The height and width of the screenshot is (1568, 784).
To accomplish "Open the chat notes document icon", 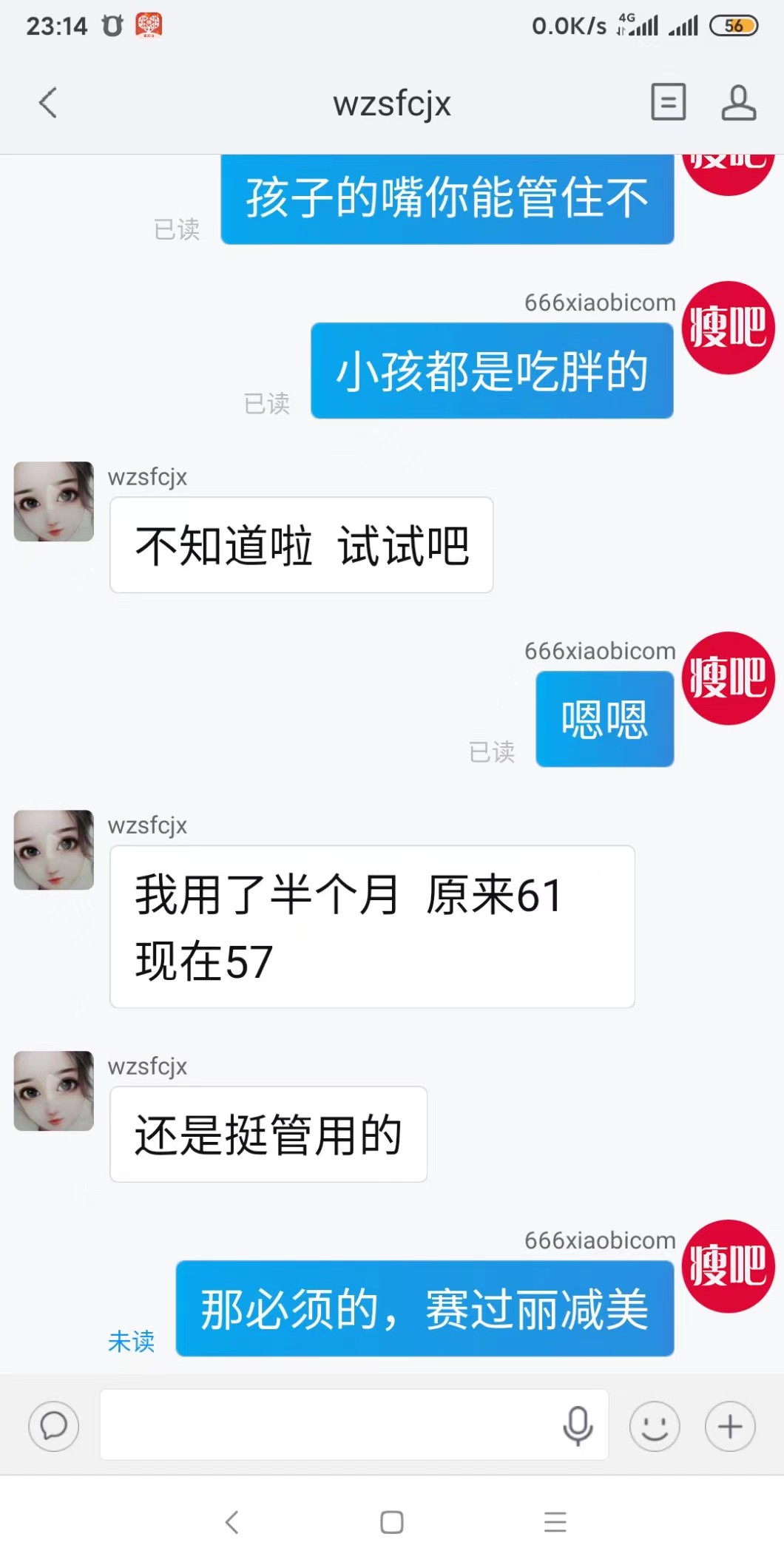I will 668,102.
